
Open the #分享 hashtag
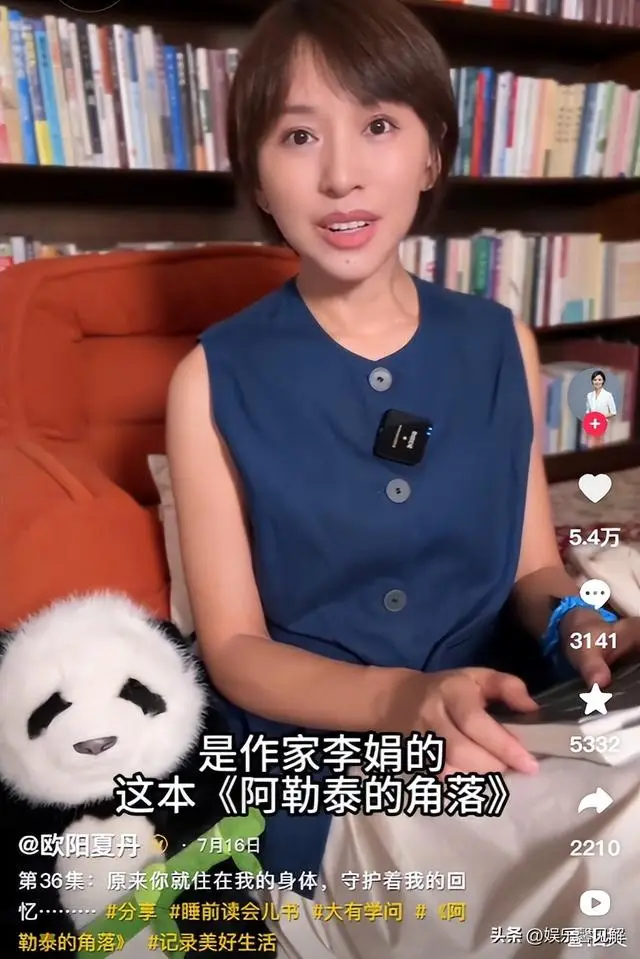coord(134,912)
